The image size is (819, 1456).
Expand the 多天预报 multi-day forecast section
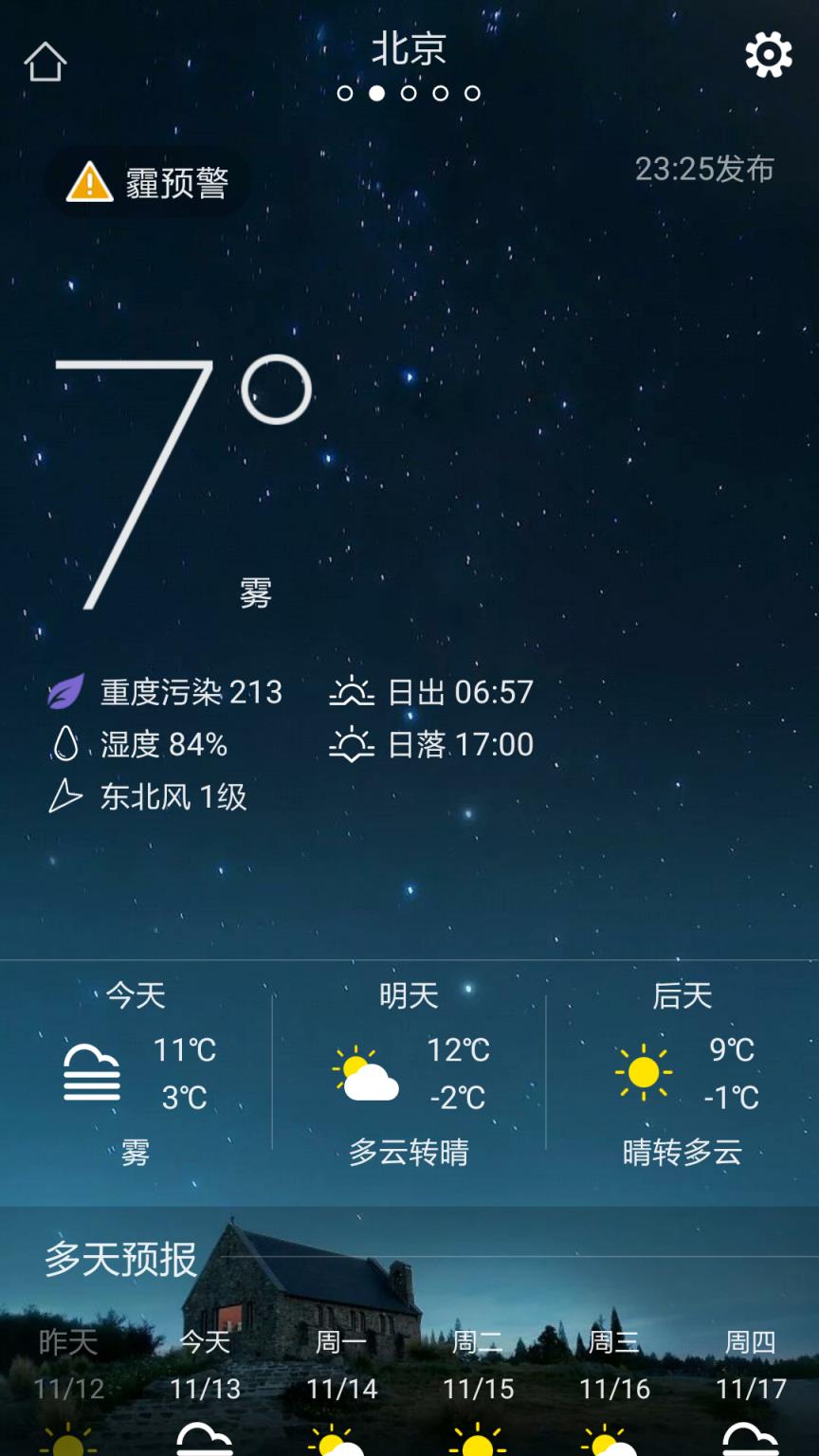tap(122, 1261)
